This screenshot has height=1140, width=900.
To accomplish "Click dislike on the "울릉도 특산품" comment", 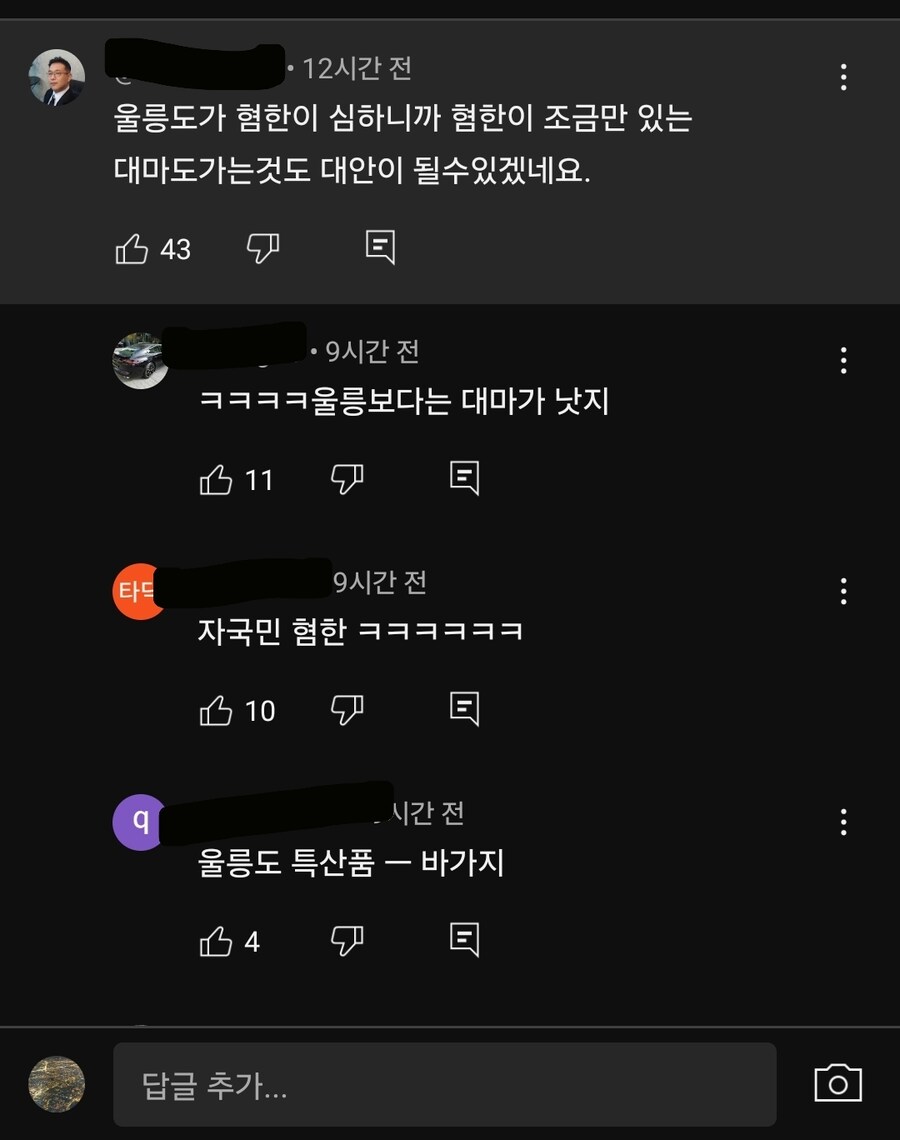I will tap(348, 938).
